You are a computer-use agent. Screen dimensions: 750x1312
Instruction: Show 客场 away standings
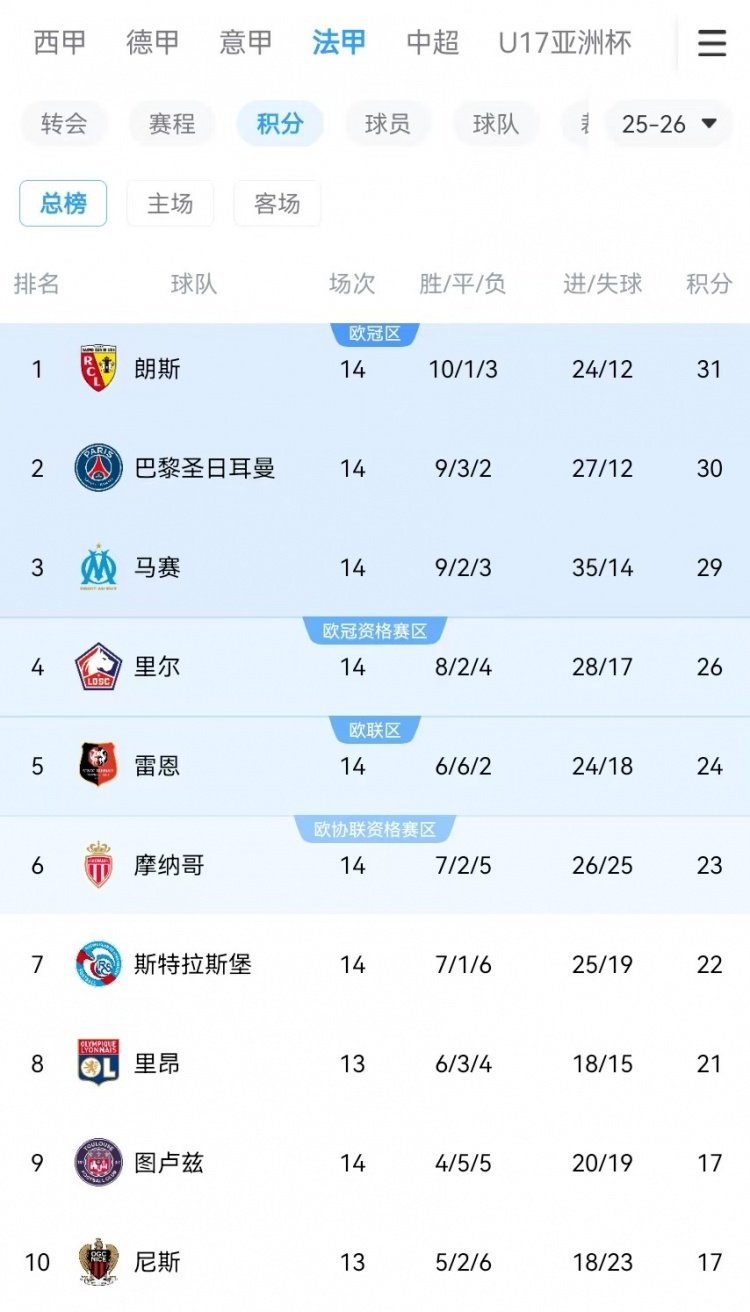click(x=277, y=204)
